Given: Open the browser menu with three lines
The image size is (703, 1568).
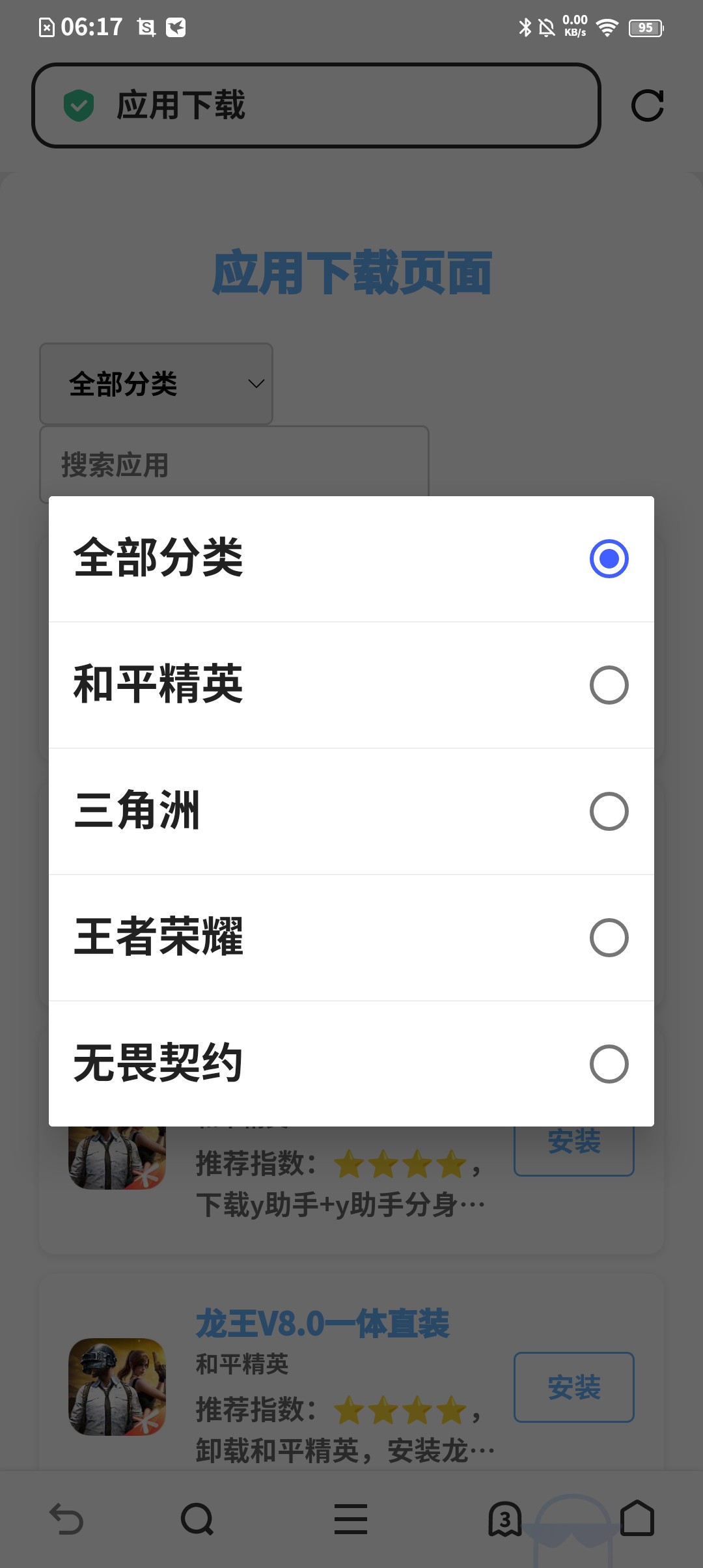Looking at the screenshot, I should pyautogui.click(x=351, y=1519).
